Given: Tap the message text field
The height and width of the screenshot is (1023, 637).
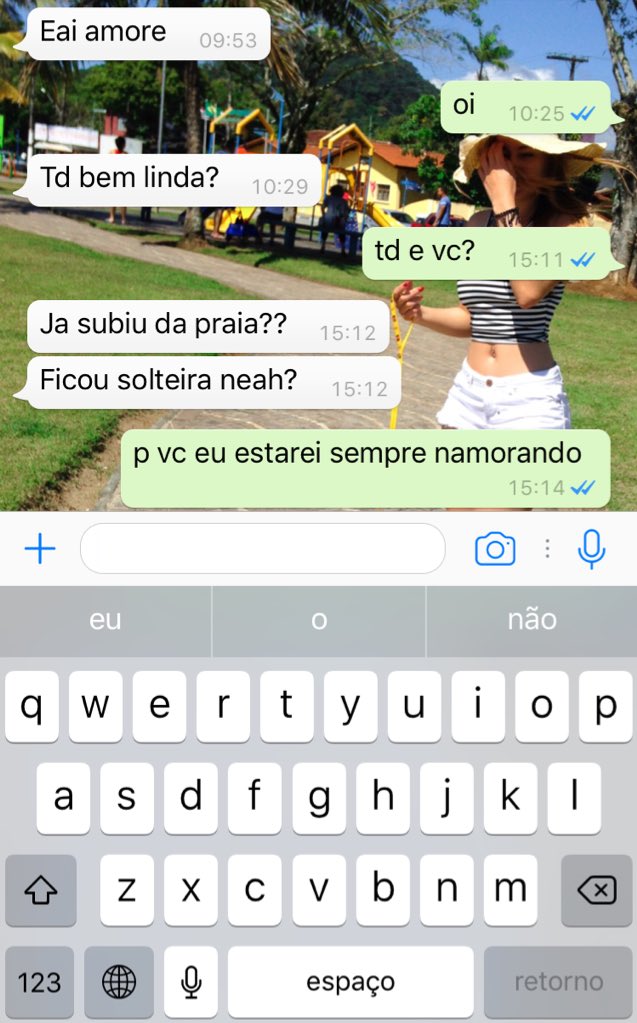Looking at the screenshot, I should (262, 548).
